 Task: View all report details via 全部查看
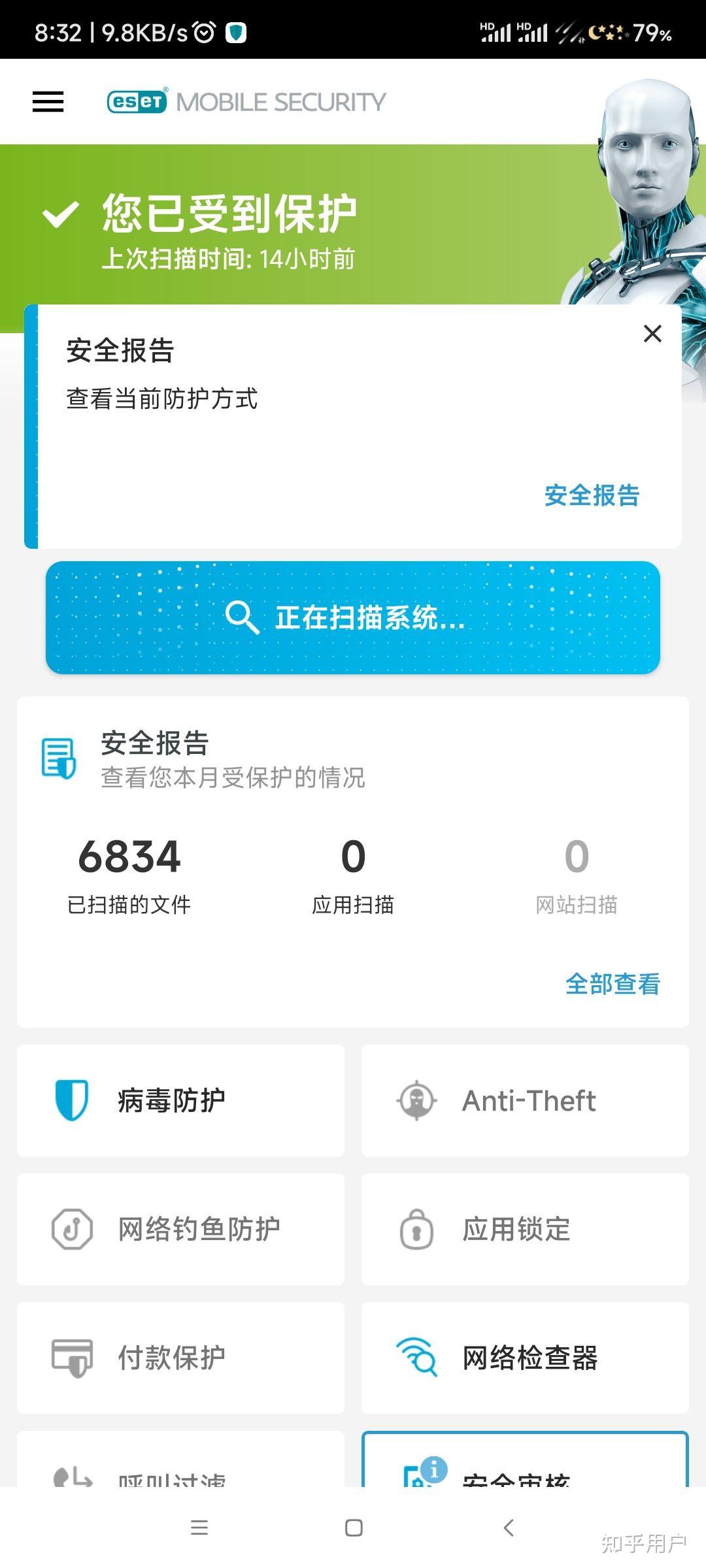613,984
